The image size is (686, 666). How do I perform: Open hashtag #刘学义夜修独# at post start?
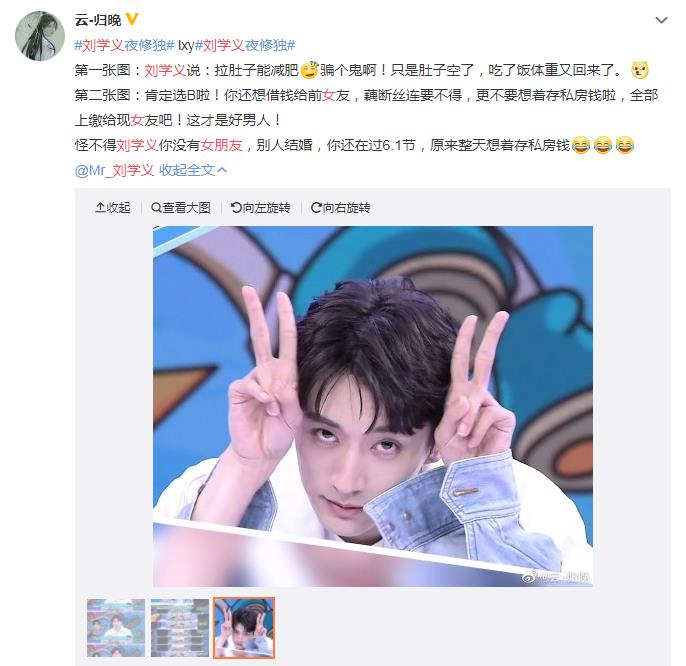click(124, 44)
